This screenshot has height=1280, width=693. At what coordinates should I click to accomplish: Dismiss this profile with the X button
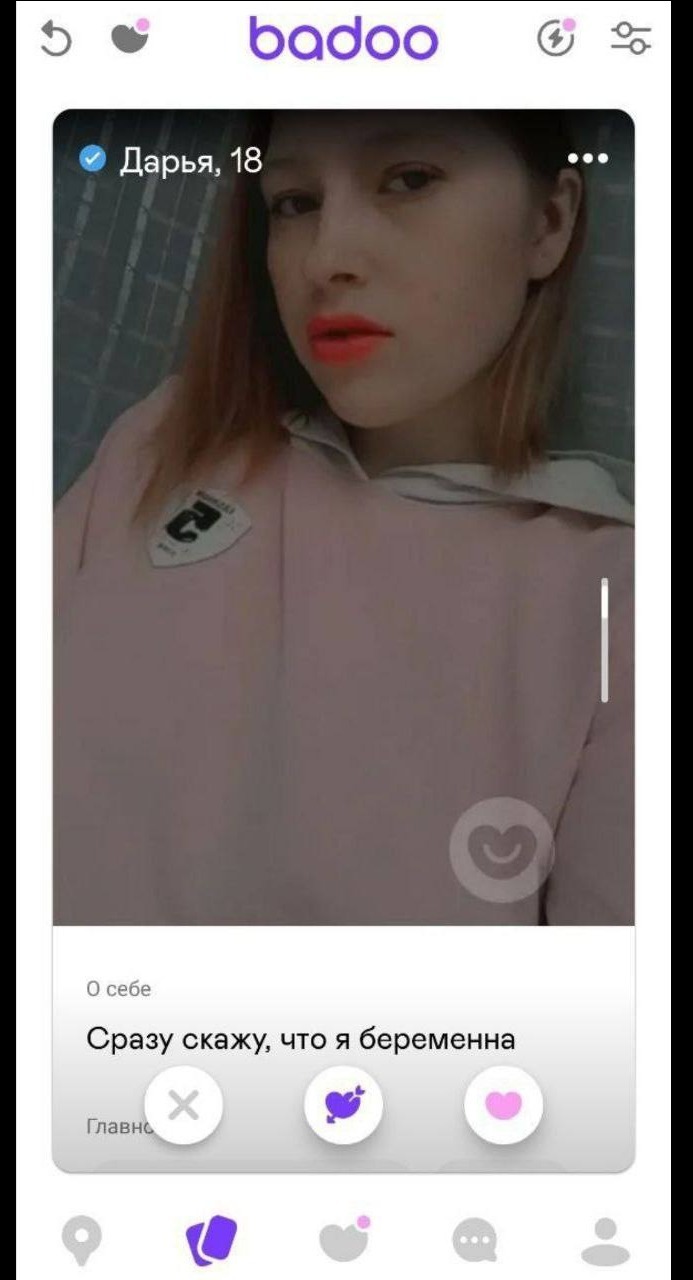tap(183, 1105)
